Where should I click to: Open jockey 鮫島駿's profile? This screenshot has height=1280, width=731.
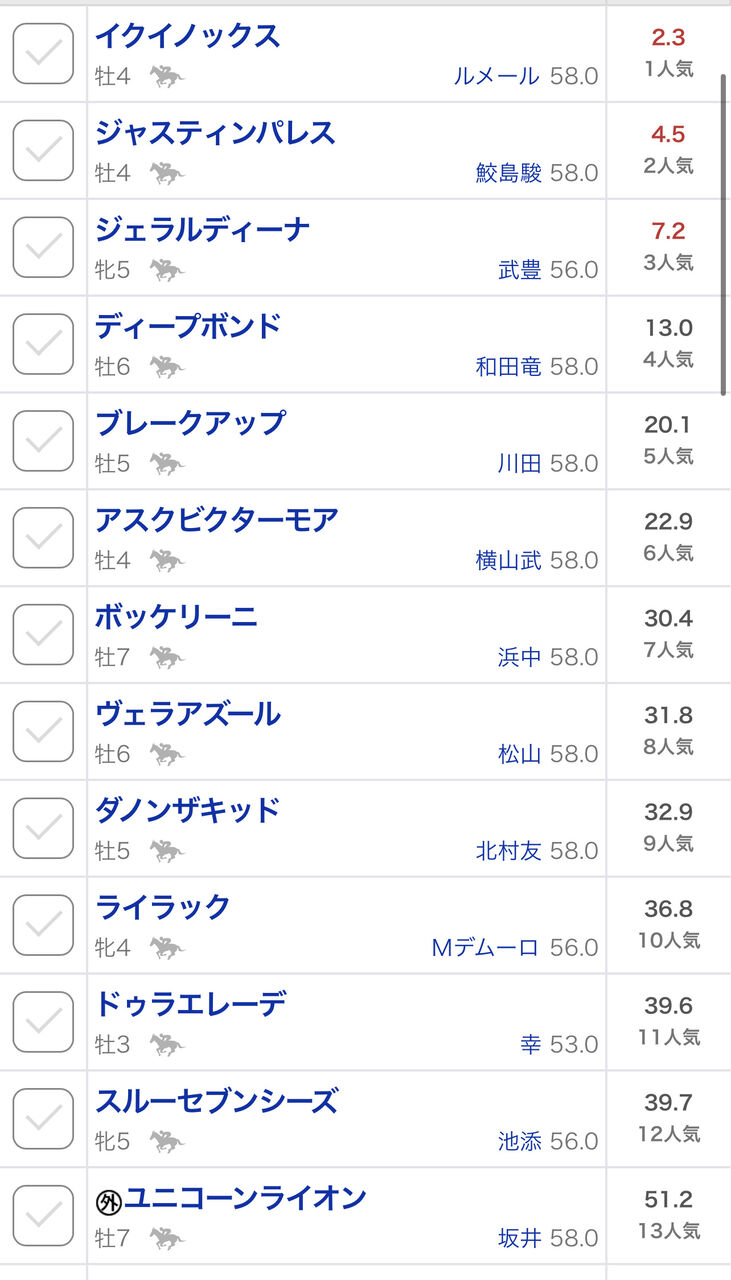coord(508,173)
